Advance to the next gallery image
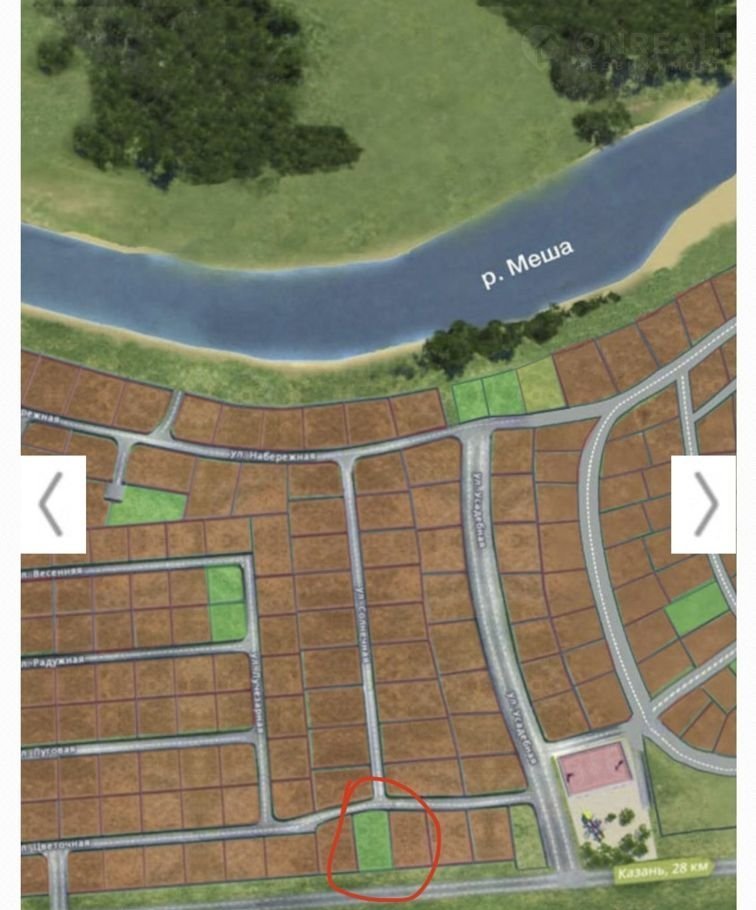This screenshot has width=756, height=910. [x=704, y=504]
